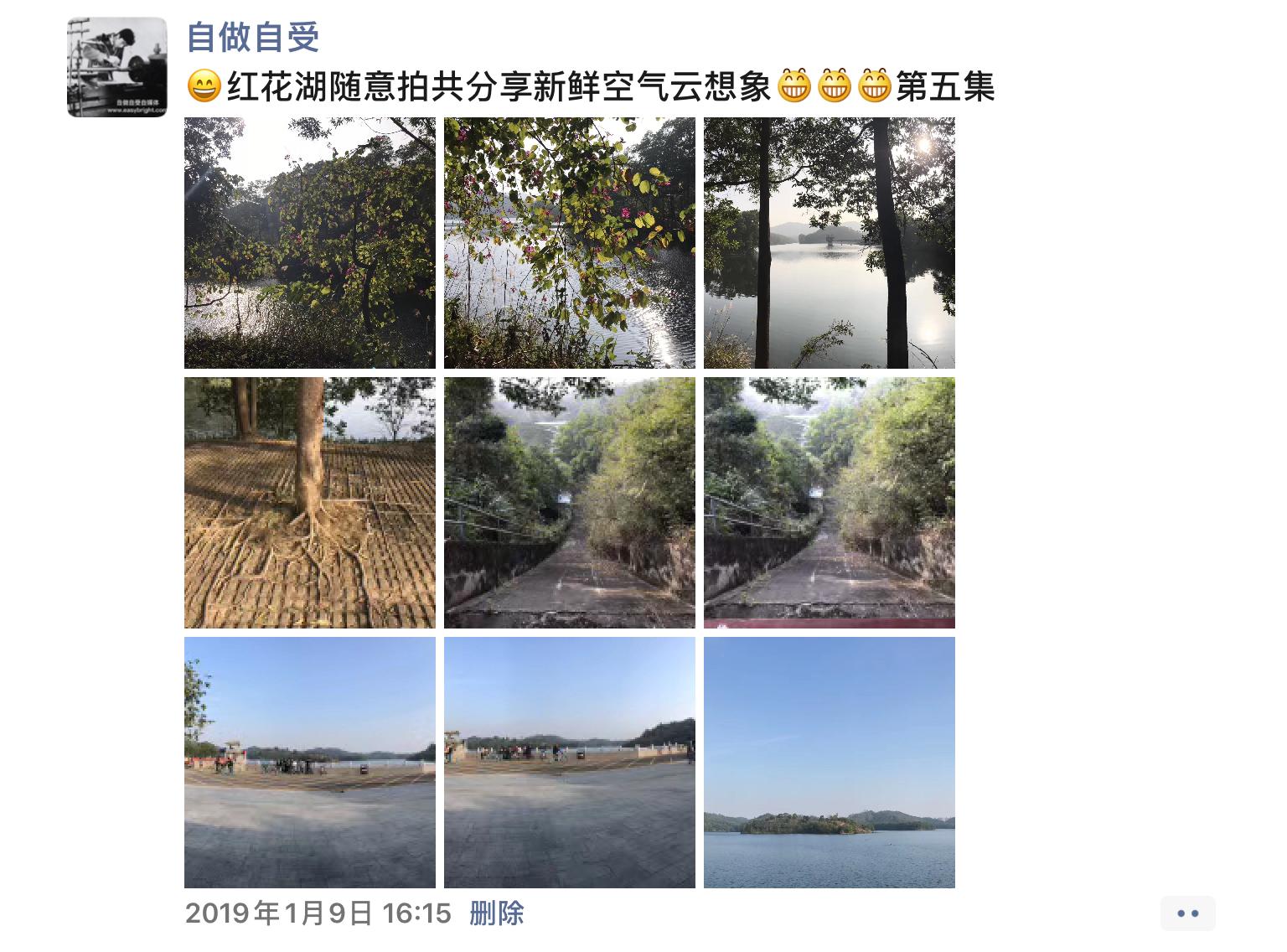View the tree roots on brick pavement photo
The image size is (1287, 952).
pyautogui.click(x=309, y=502)
